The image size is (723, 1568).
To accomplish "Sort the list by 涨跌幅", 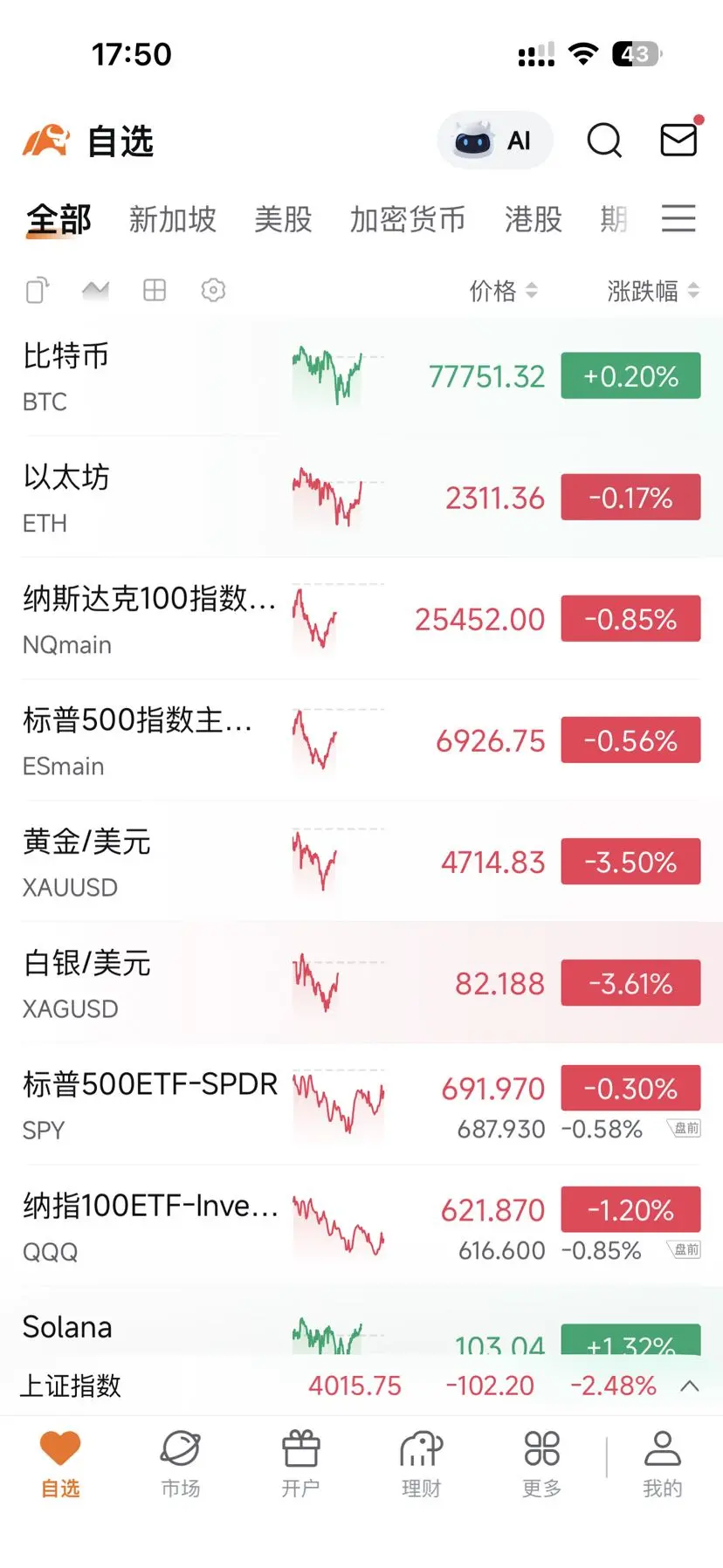I will click(652, 291).
